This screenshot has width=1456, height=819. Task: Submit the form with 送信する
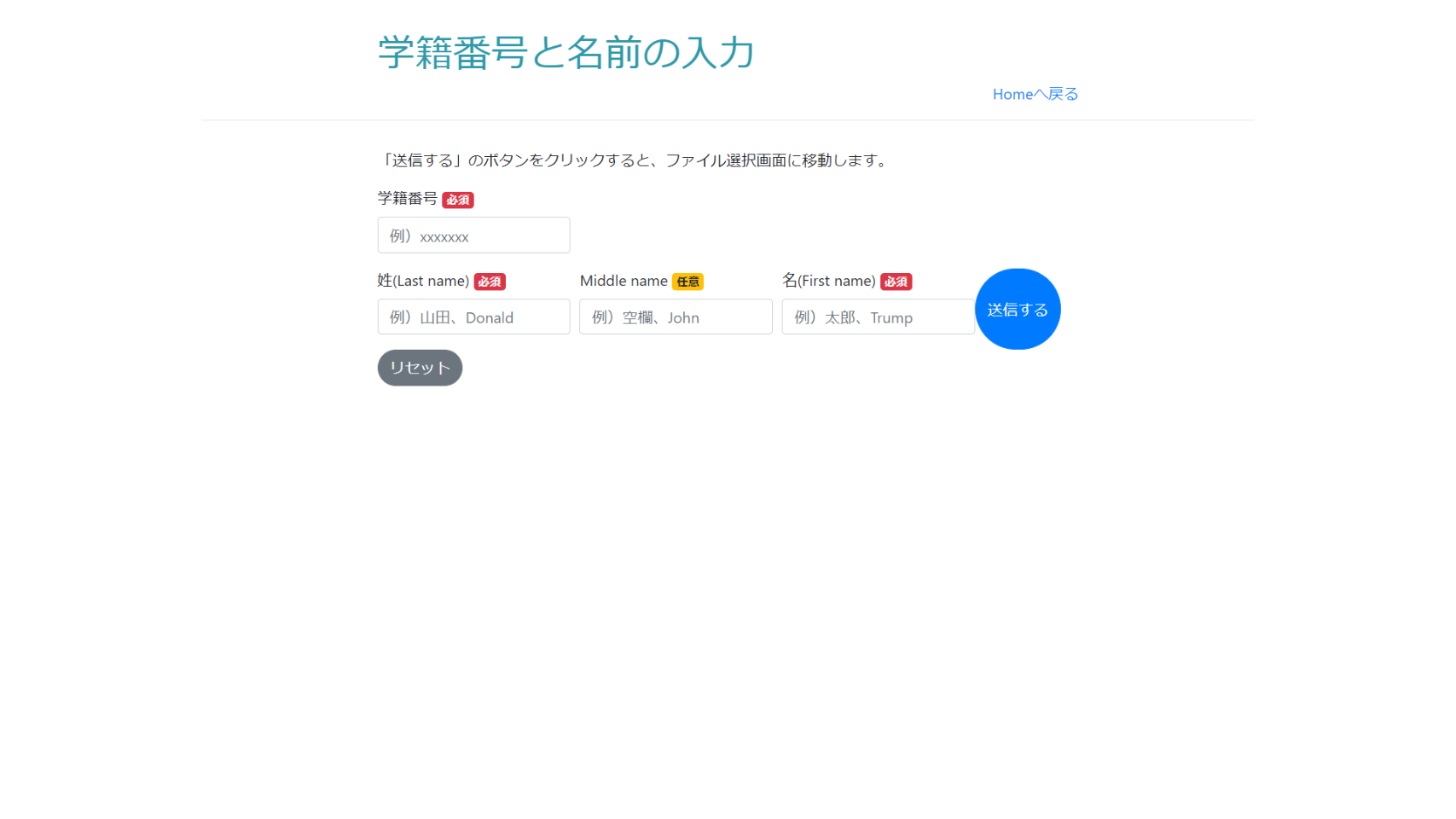pos(1018,310)
